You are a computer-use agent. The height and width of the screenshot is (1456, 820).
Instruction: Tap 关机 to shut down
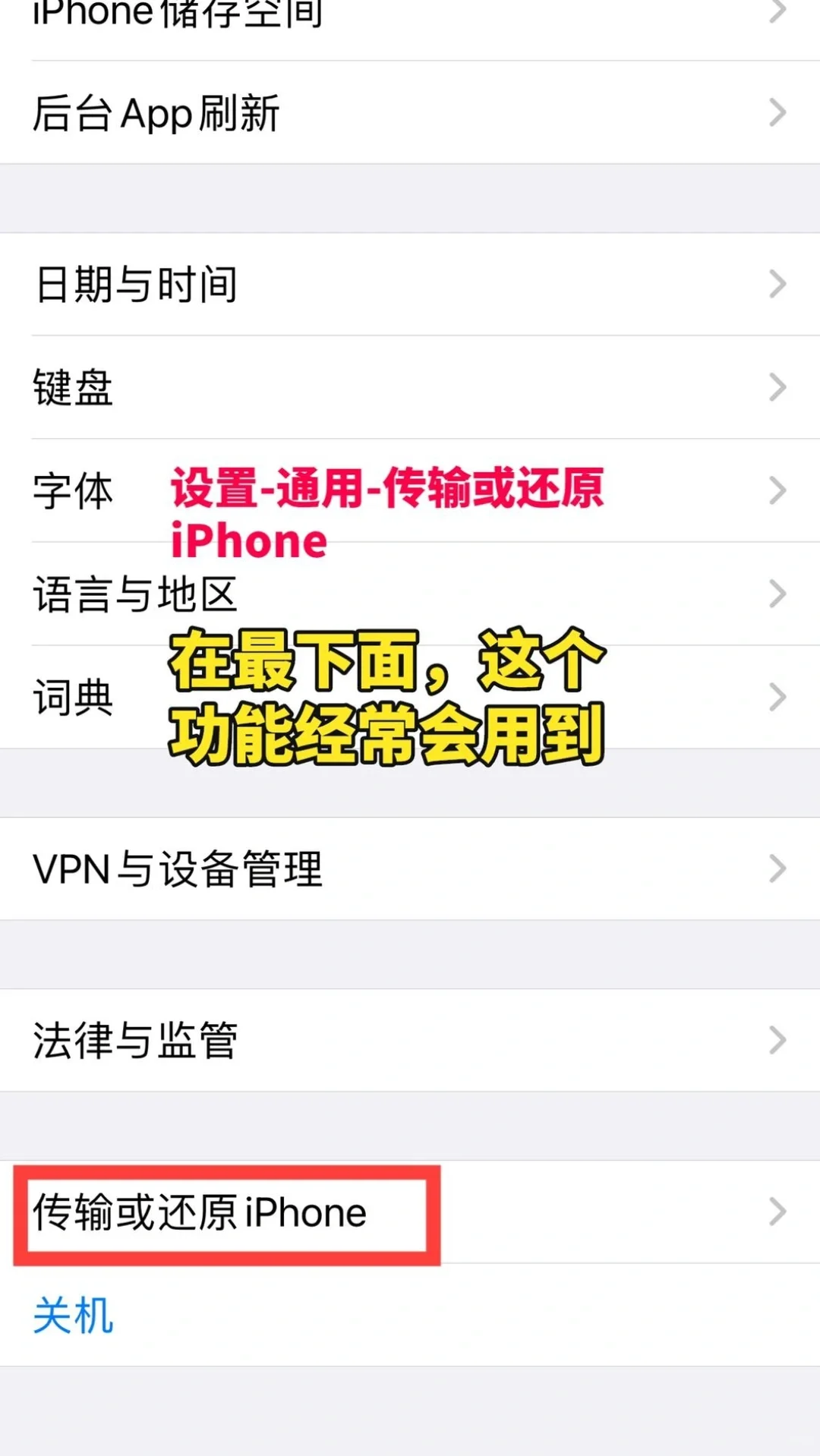[73, 1316]
